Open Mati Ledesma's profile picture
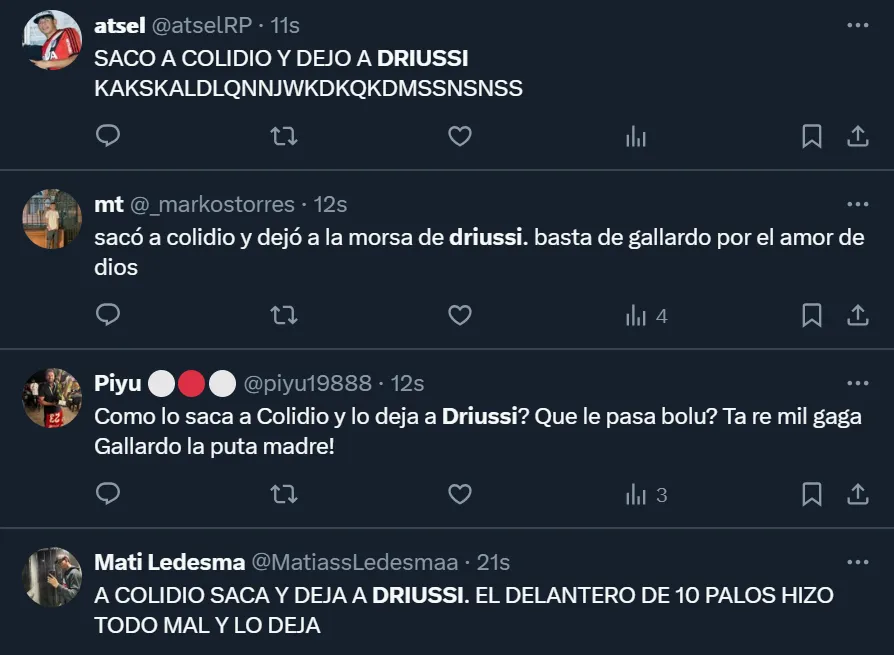 coord(52,576)
